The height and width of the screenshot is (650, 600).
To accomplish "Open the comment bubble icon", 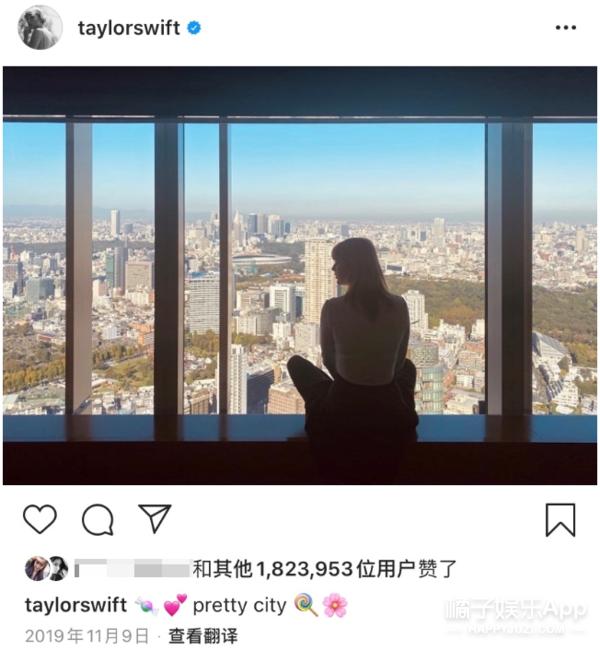I will 97,519.
